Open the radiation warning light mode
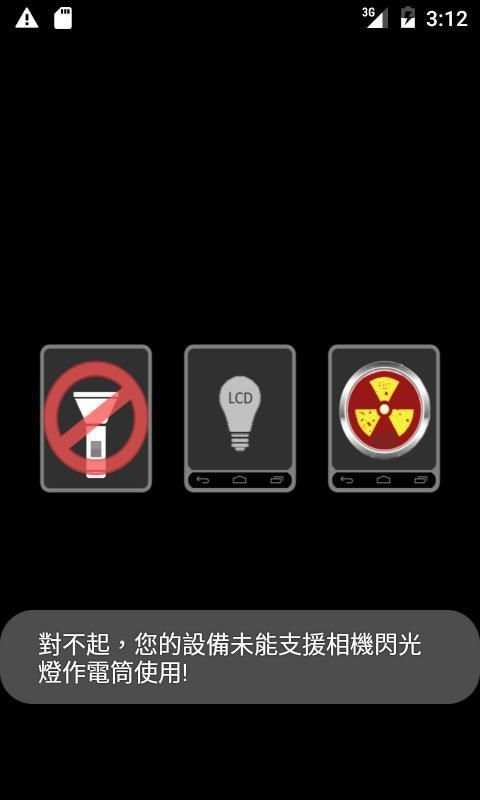Screen dimensions: 480x800 click(384, 418)
